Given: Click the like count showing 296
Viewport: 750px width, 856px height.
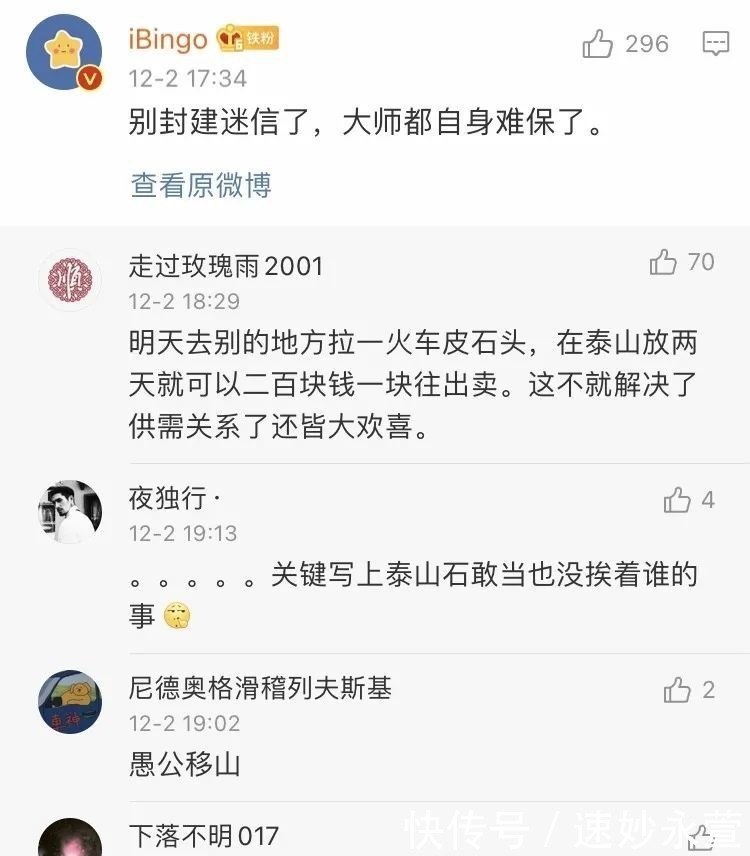Looking at the screenshot, I should pos(648,43).
